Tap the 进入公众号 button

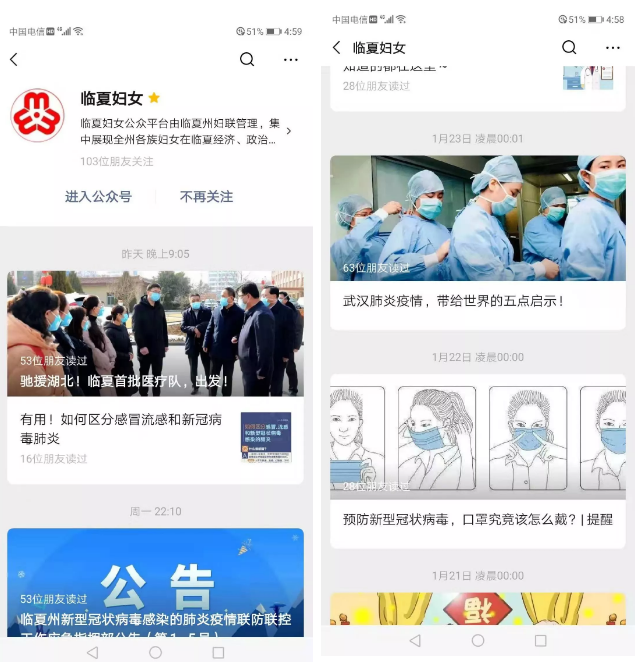click(98, 197)
